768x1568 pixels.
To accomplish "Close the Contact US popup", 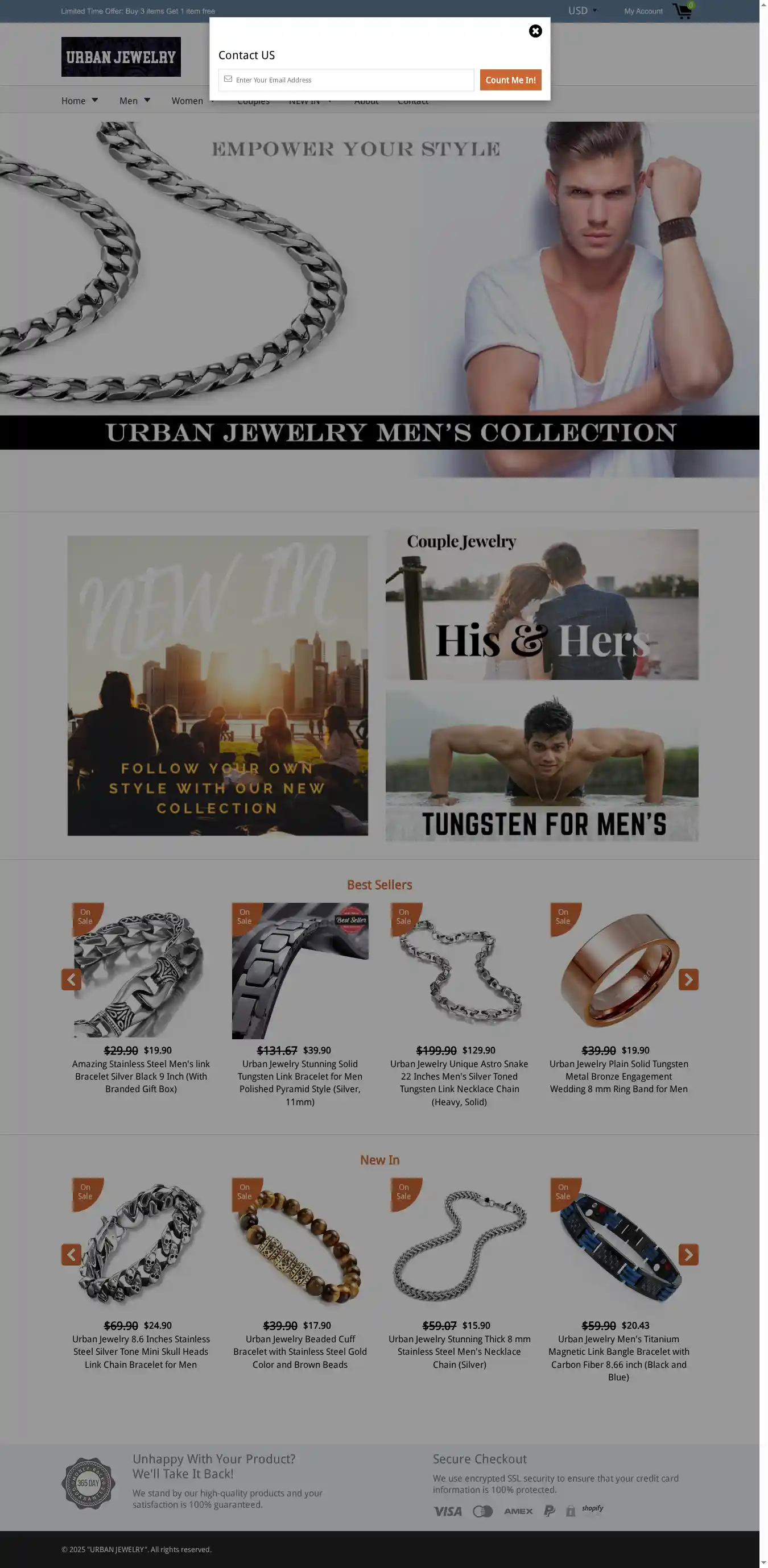I will coord(535,31).
